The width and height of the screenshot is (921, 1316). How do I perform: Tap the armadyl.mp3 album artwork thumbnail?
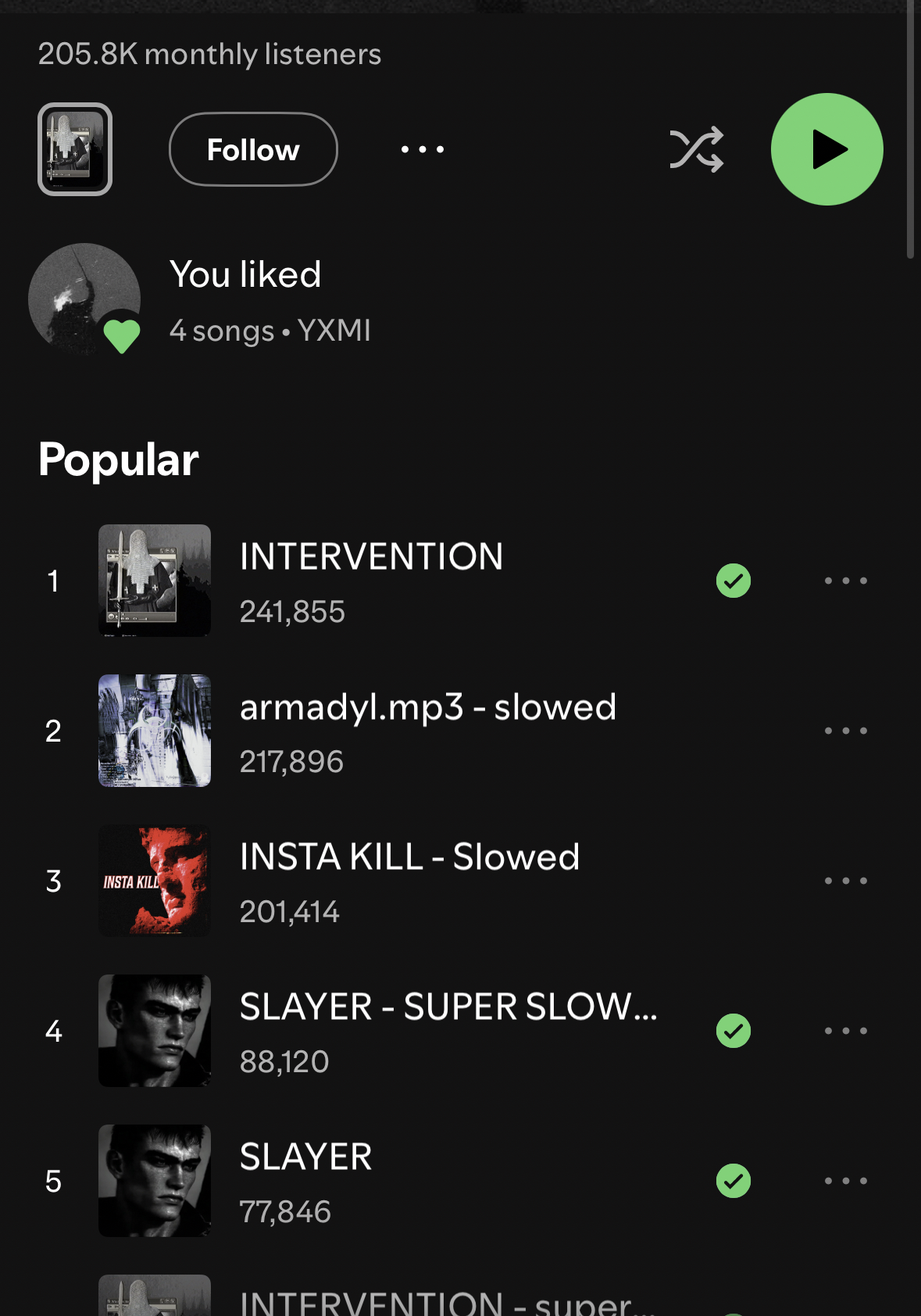[x=154, y=730]
